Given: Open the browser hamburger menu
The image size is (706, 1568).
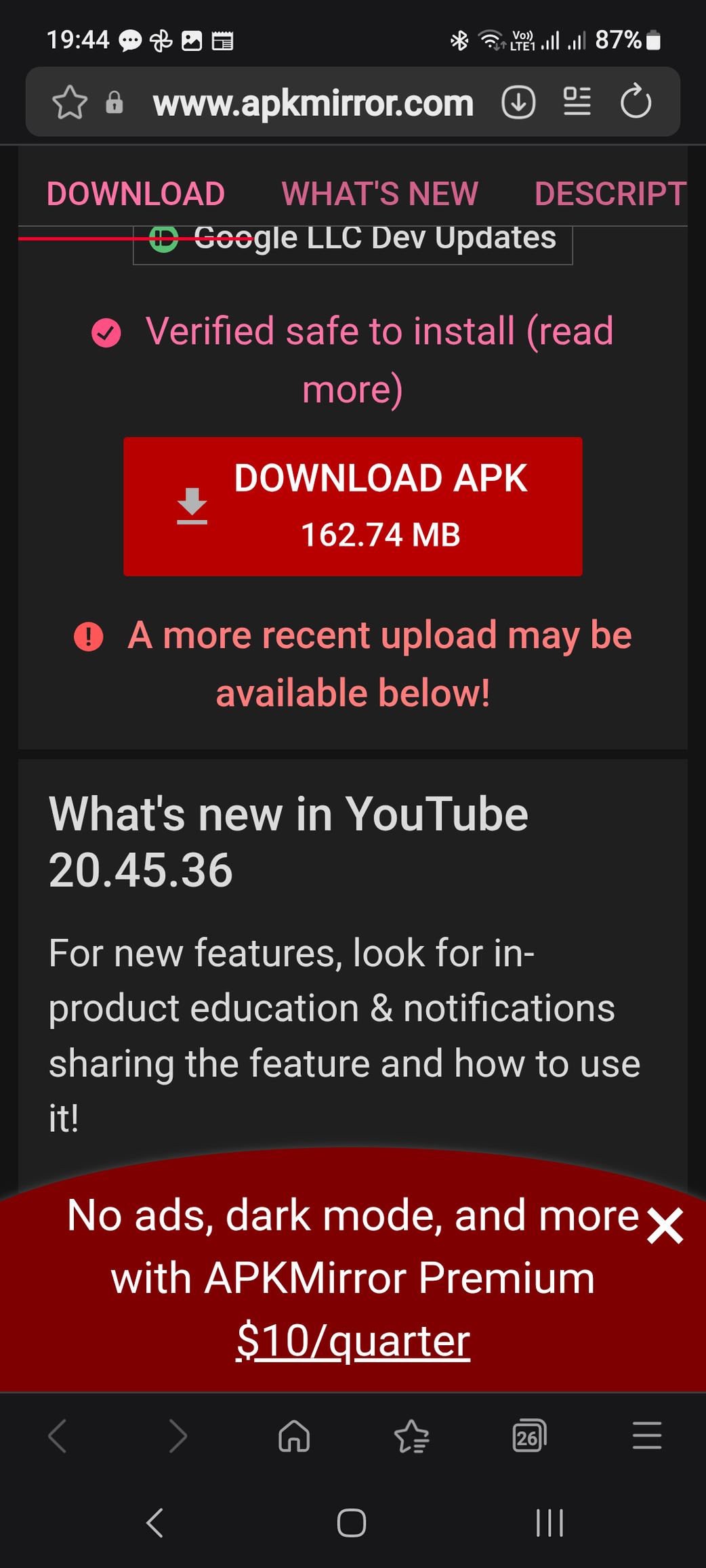Looking at the screenshot, I should click(646, 1436).
